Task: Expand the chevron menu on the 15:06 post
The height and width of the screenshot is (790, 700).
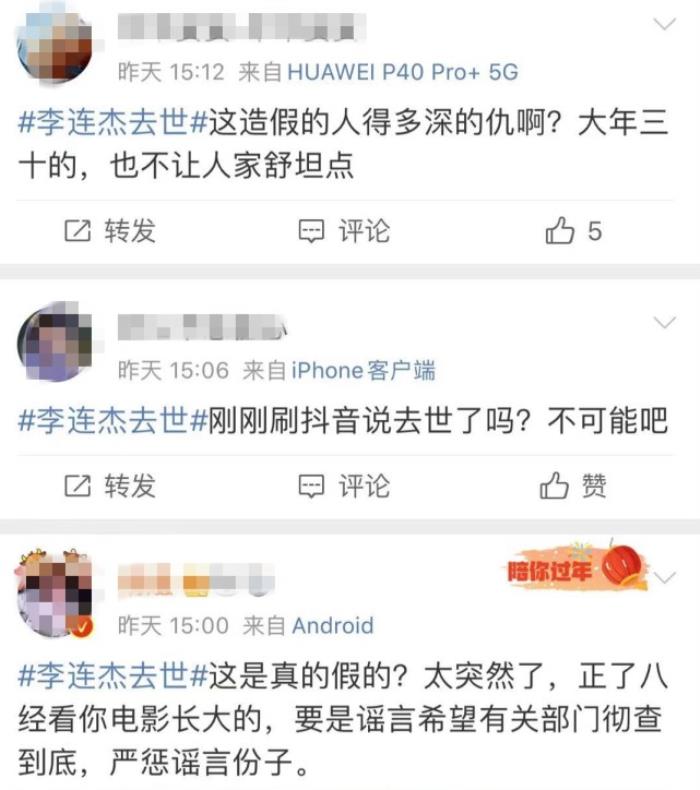Action: click(x=664, y=322)
